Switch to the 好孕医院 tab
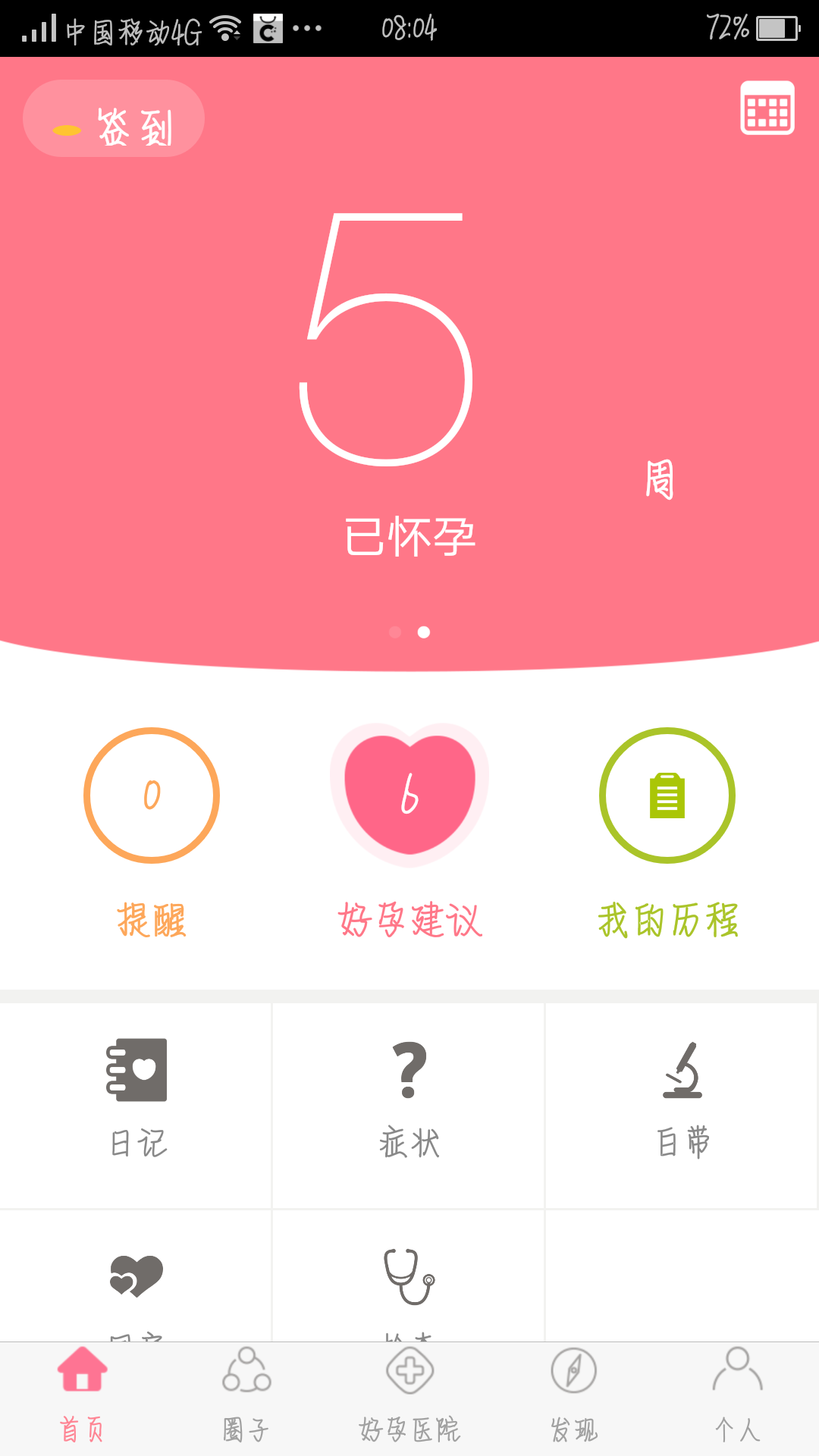The height and width of the screenshot is (1456, 819). tap(409, 1395)
